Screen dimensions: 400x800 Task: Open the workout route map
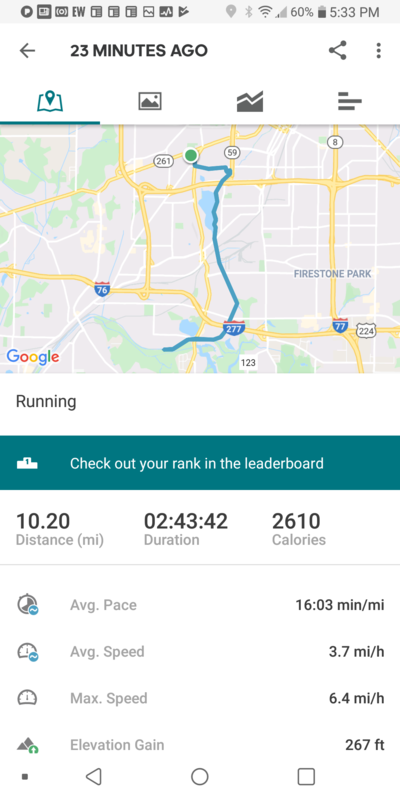pyautogui.click(x=200, y=249)
